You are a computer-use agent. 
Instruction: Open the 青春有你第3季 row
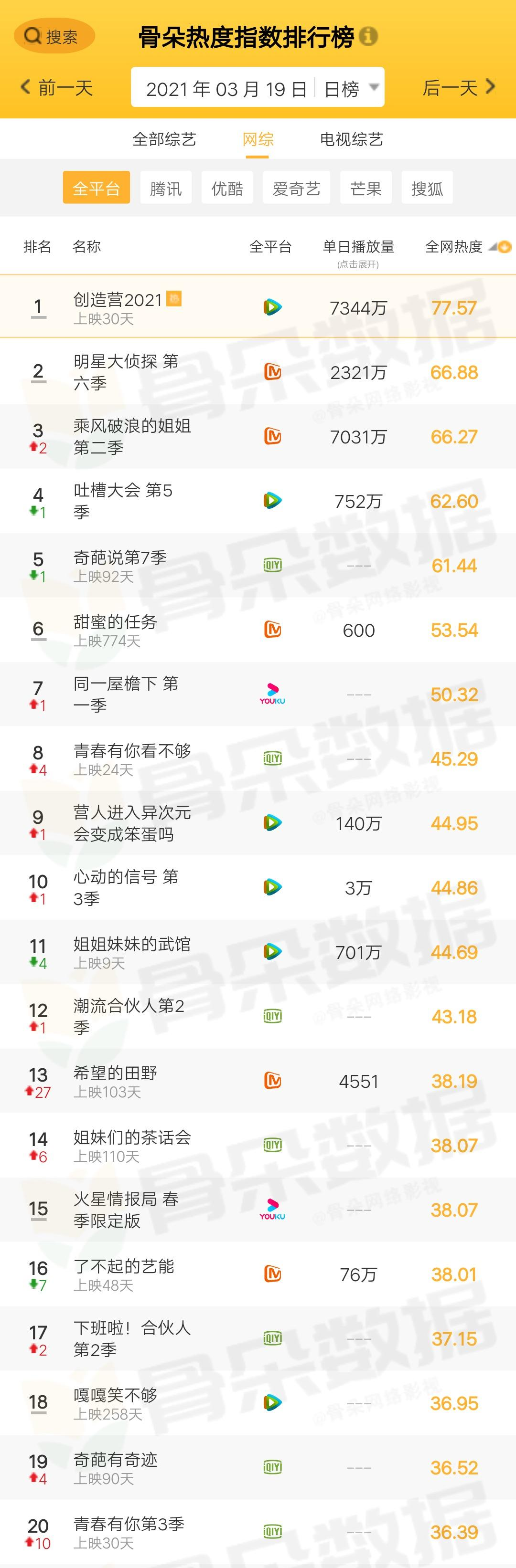[129, 1531]
